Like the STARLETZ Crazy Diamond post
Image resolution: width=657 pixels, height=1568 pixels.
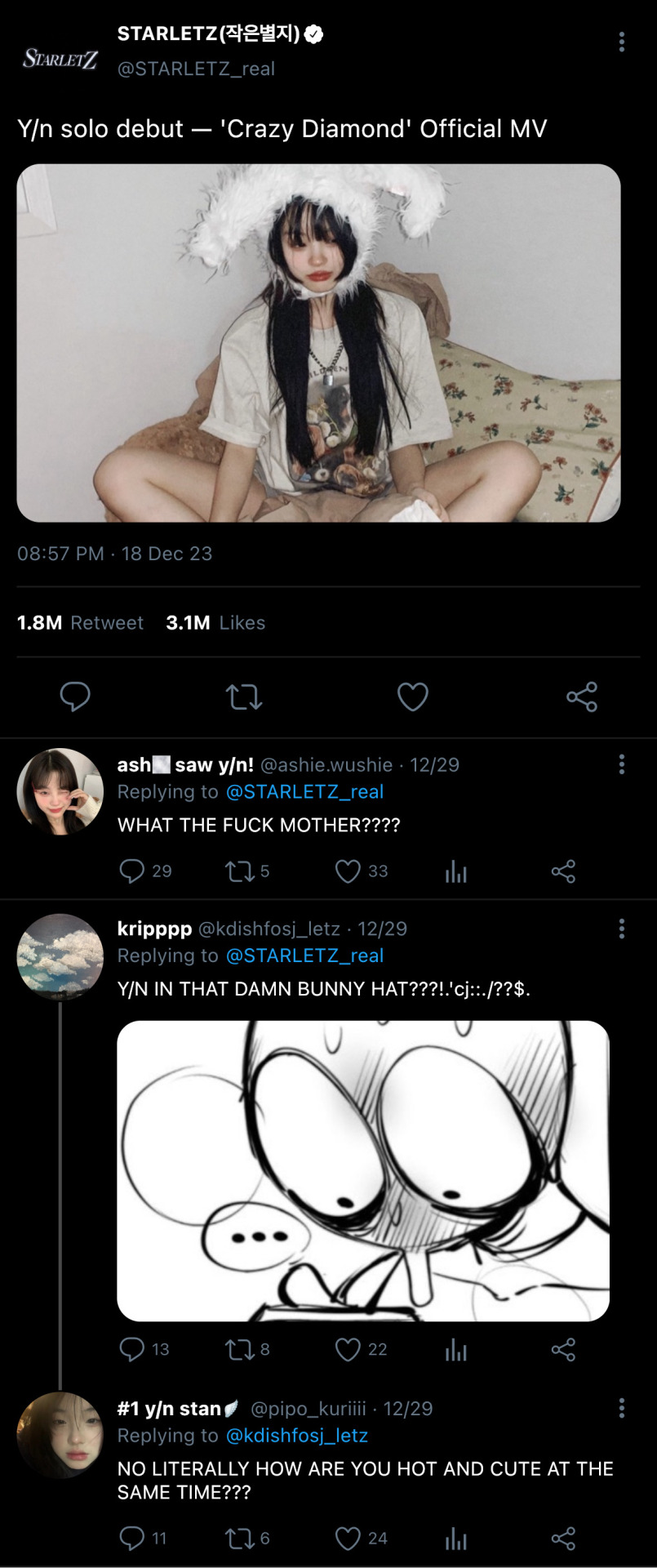[x=412, y=697]
